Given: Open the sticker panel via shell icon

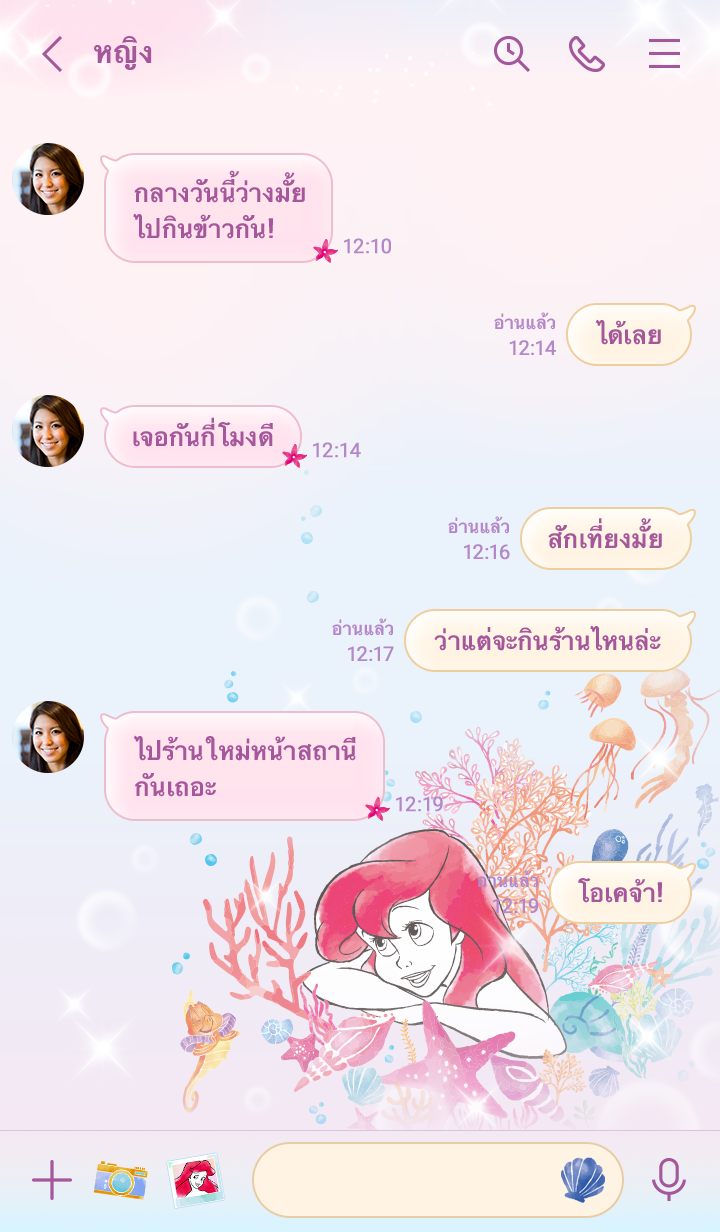Looking at the screenshot, I should 582,1180.
